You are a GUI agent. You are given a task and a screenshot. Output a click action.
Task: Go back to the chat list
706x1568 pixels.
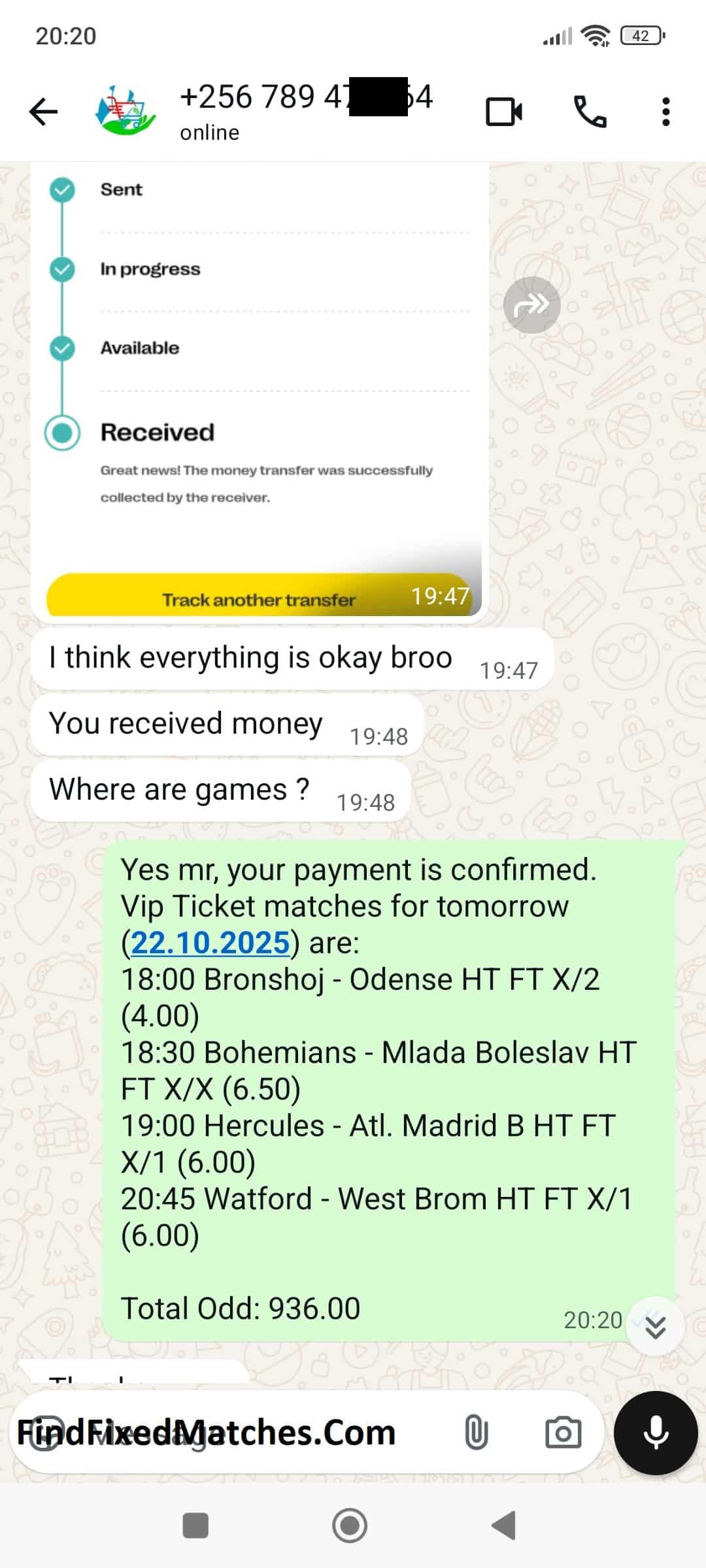44,112
